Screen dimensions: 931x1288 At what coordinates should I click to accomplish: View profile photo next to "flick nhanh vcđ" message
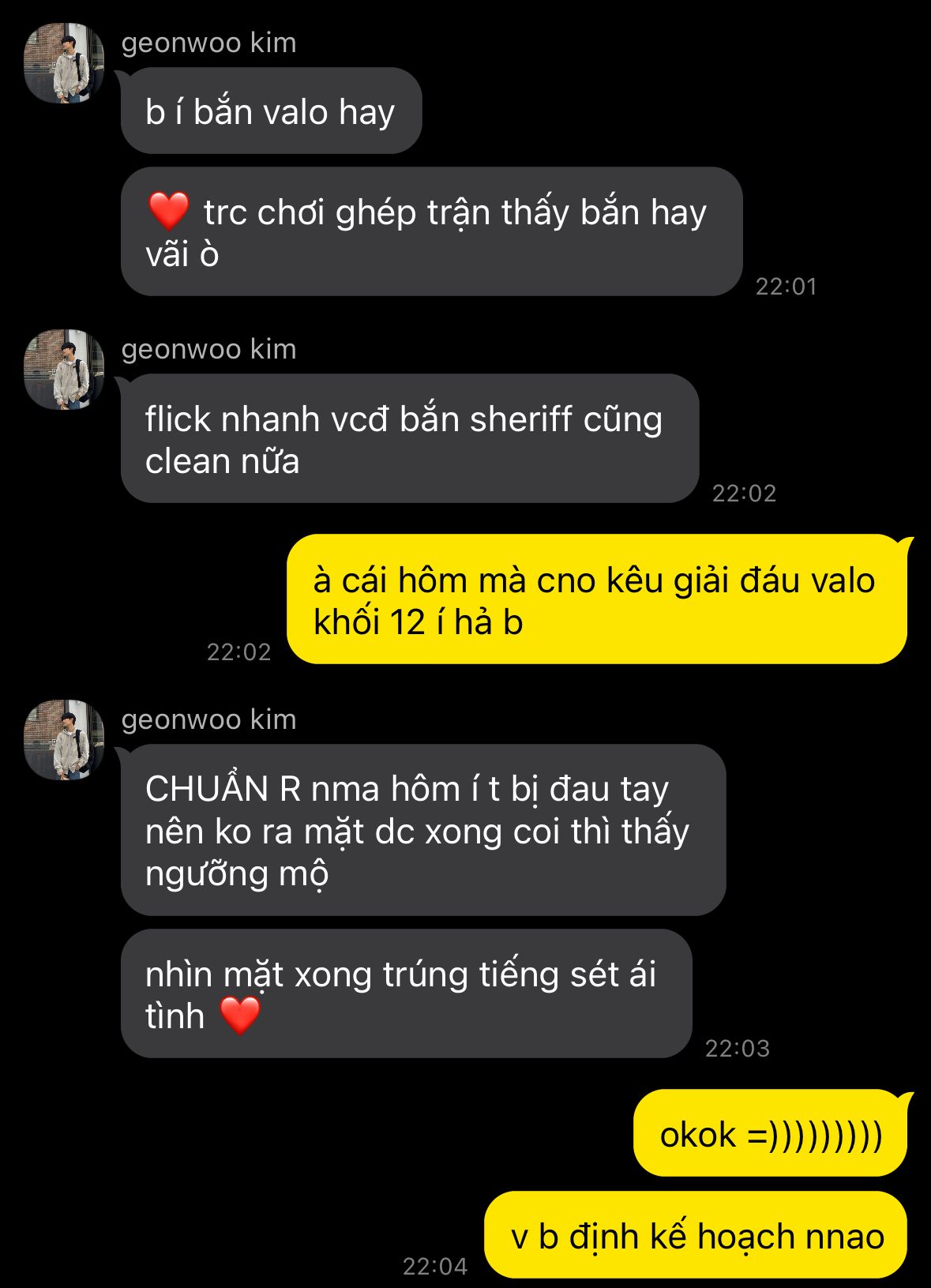tap(64, 370)
